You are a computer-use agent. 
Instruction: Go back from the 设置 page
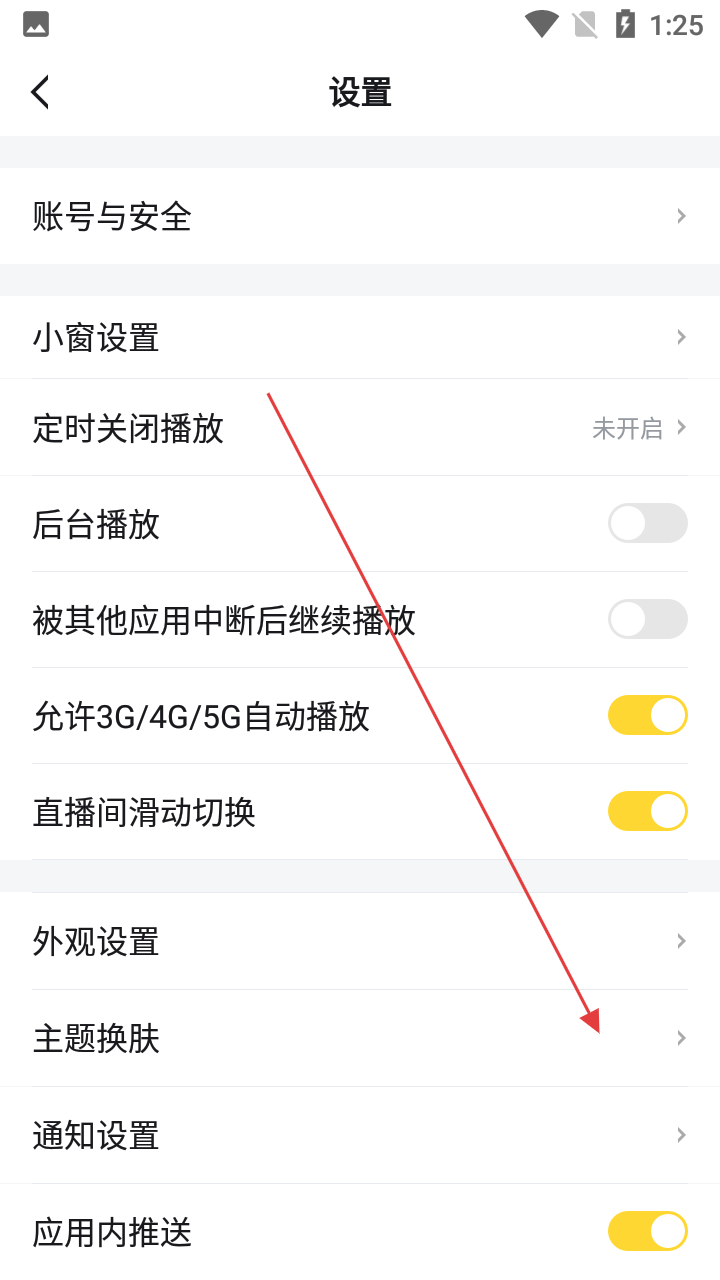pos(40,92)
